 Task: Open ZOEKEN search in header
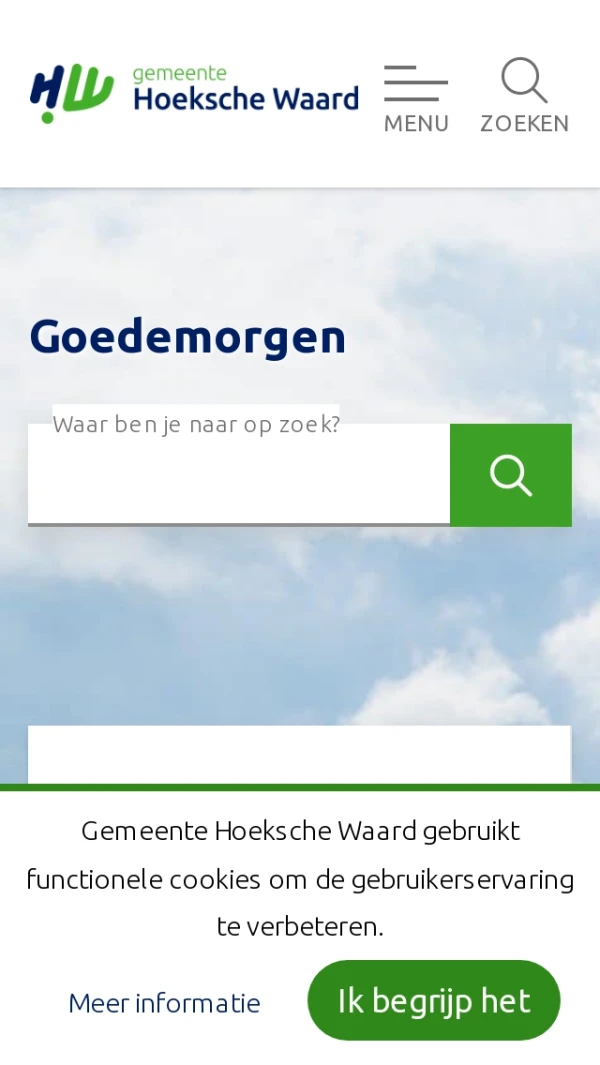pos(524,96)
